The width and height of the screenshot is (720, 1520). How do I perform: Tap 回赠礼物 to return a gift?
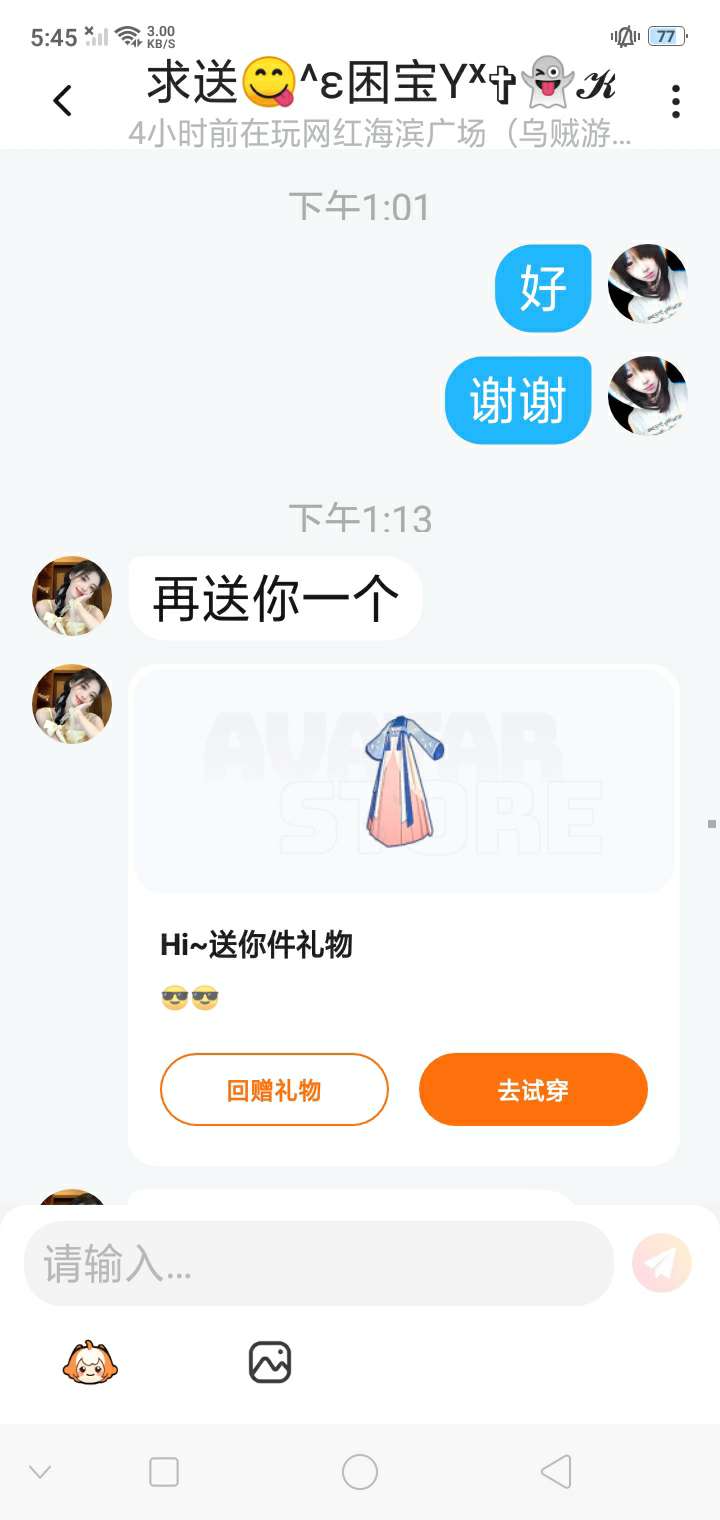[274, 1090]
